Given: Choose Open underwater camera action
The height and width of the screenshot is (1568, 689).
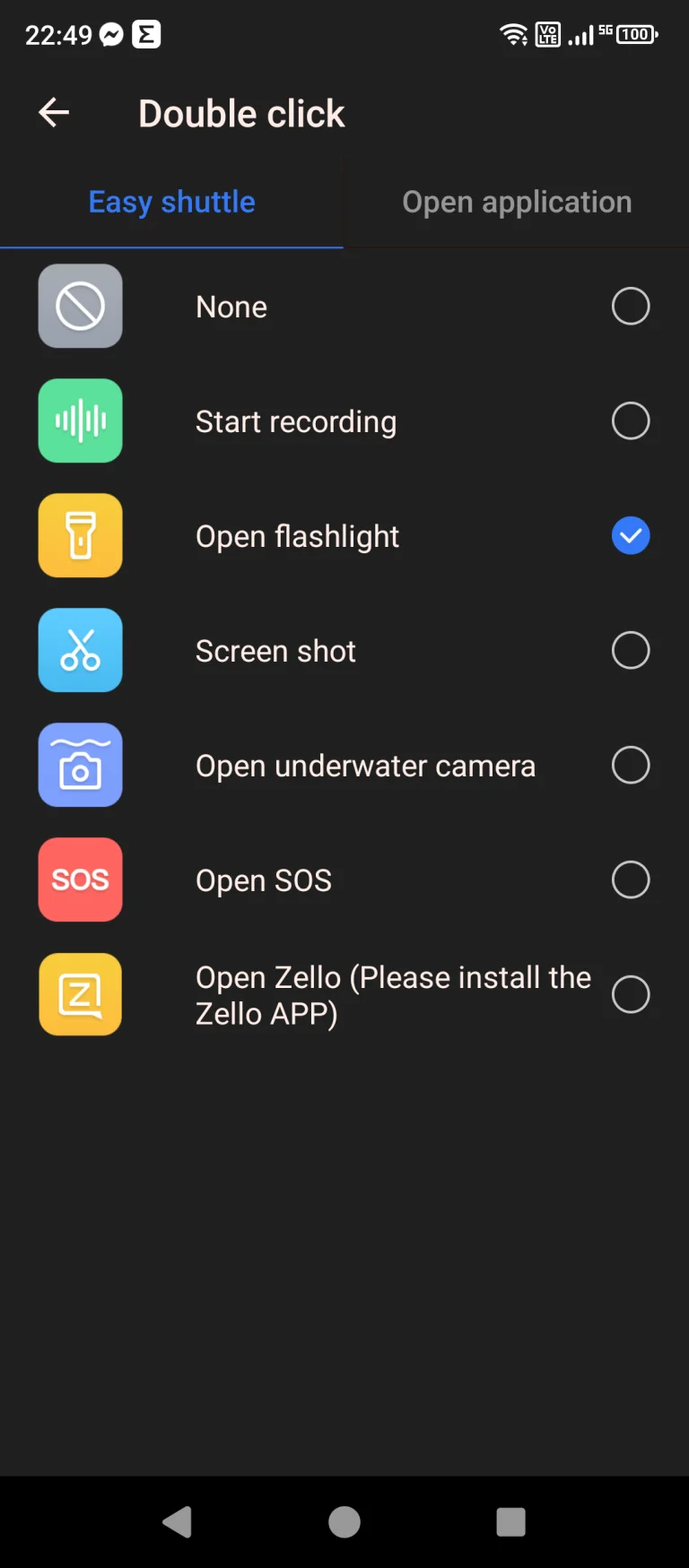Looking at the screenshot, I should [x=631, y=765].
